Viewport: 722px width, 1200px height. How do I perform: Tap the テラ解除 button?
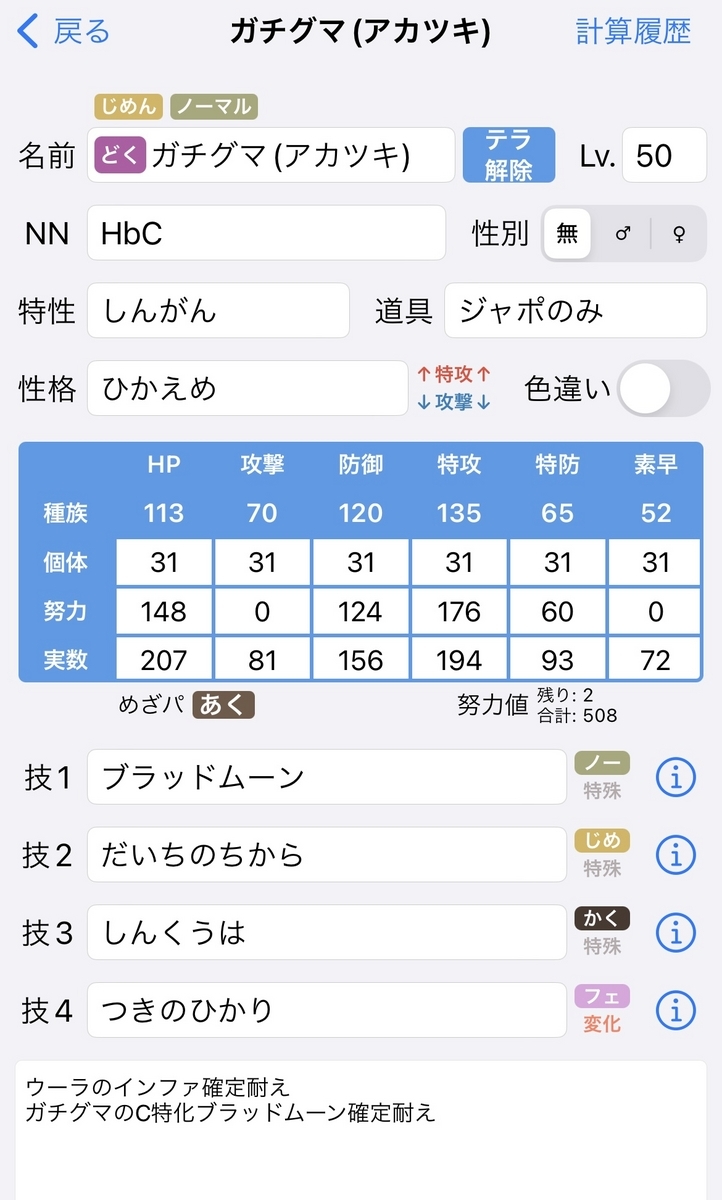[x=508, y=155]
